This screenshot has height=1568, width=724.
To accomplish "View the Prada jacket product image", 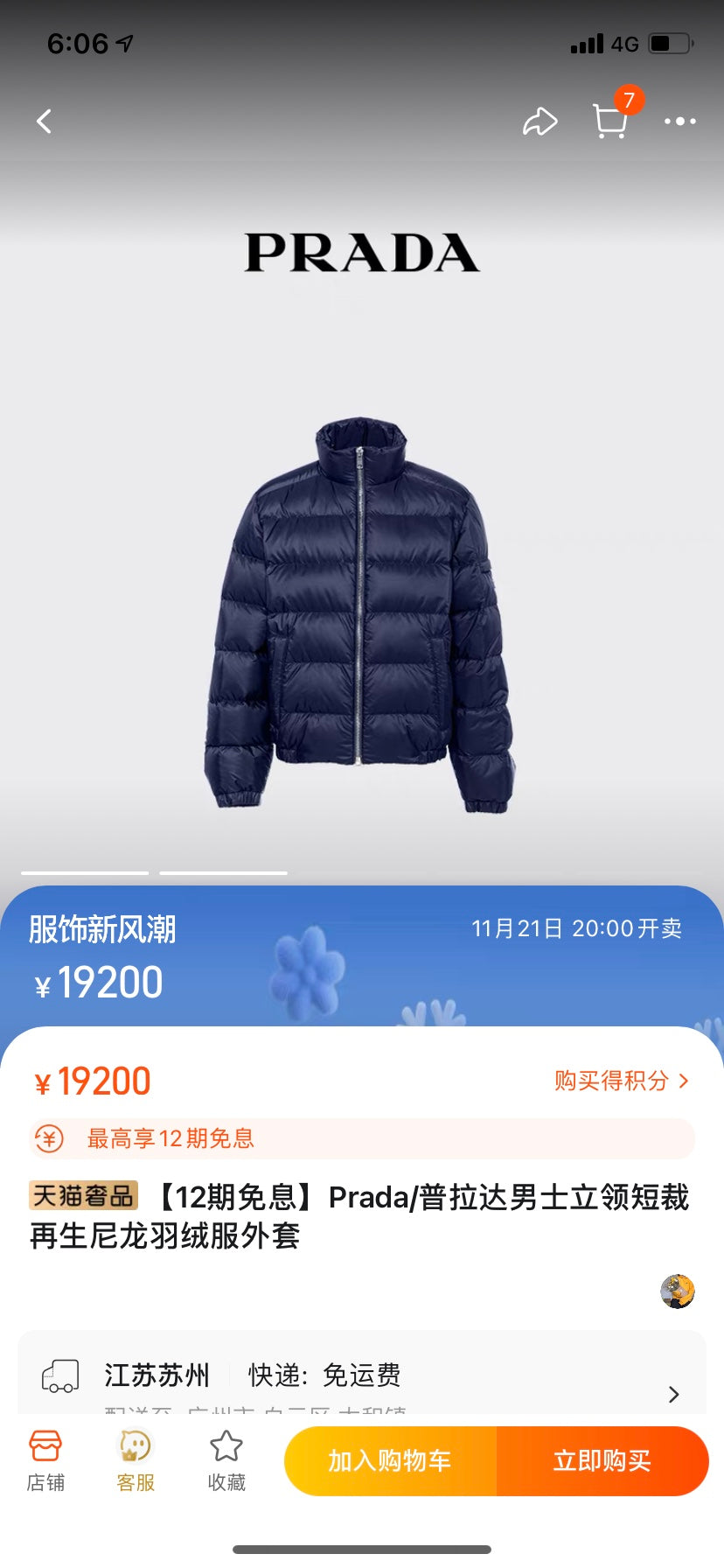I will 360,612.
